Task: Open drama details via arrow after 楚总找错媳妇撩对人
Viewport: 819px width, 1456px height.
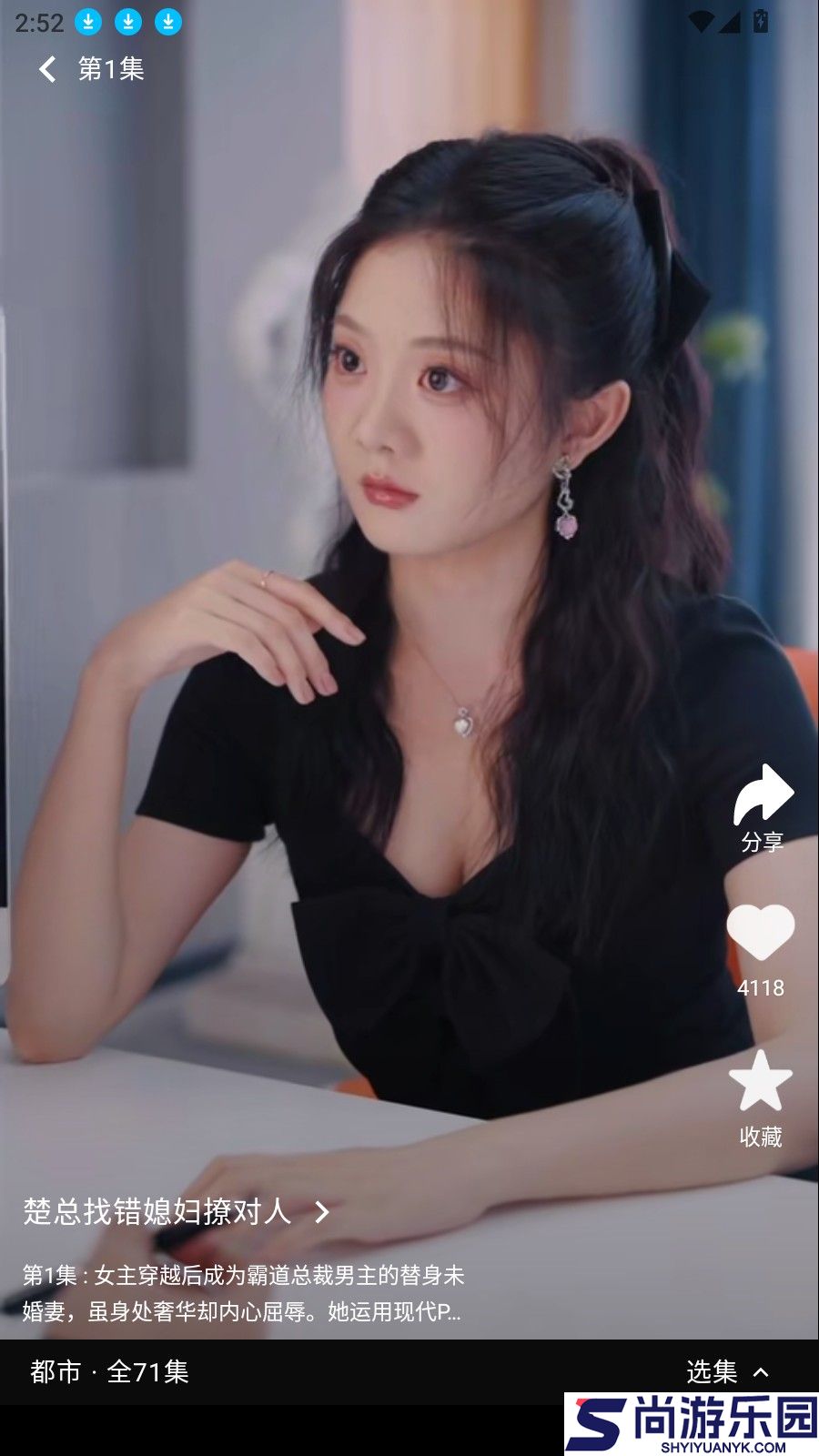Action: pyautogui.click(x=320, y=1212)
